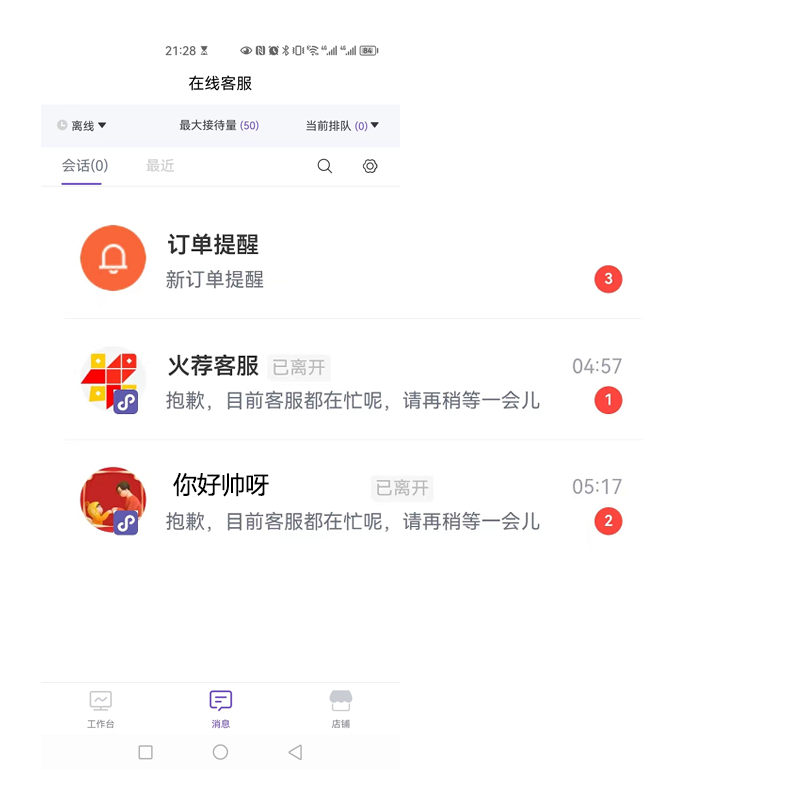Image resolution: width=800 pixels, height=800 pixels.
Task: Open the chat with 火荐客服
Action: click(x=350, y=381)
